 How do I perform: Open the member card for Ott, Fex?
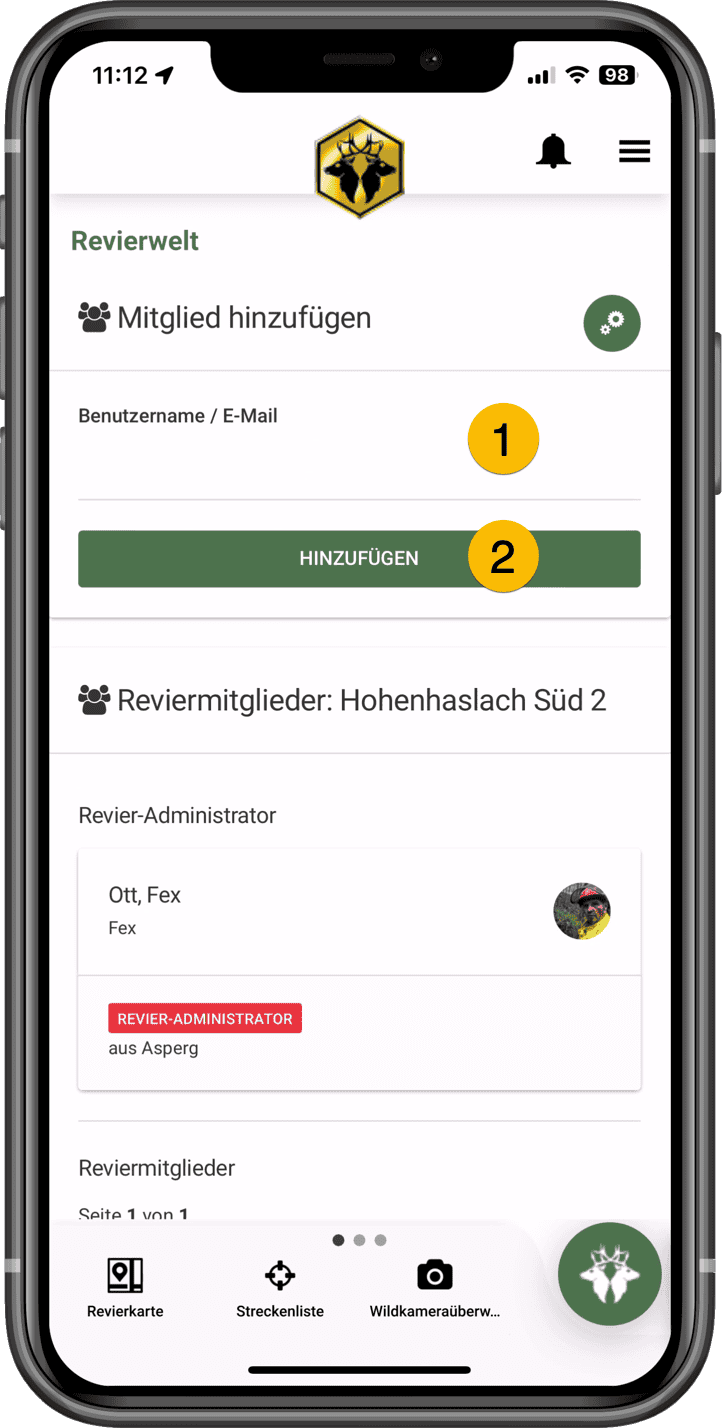(x=358, y=911)
